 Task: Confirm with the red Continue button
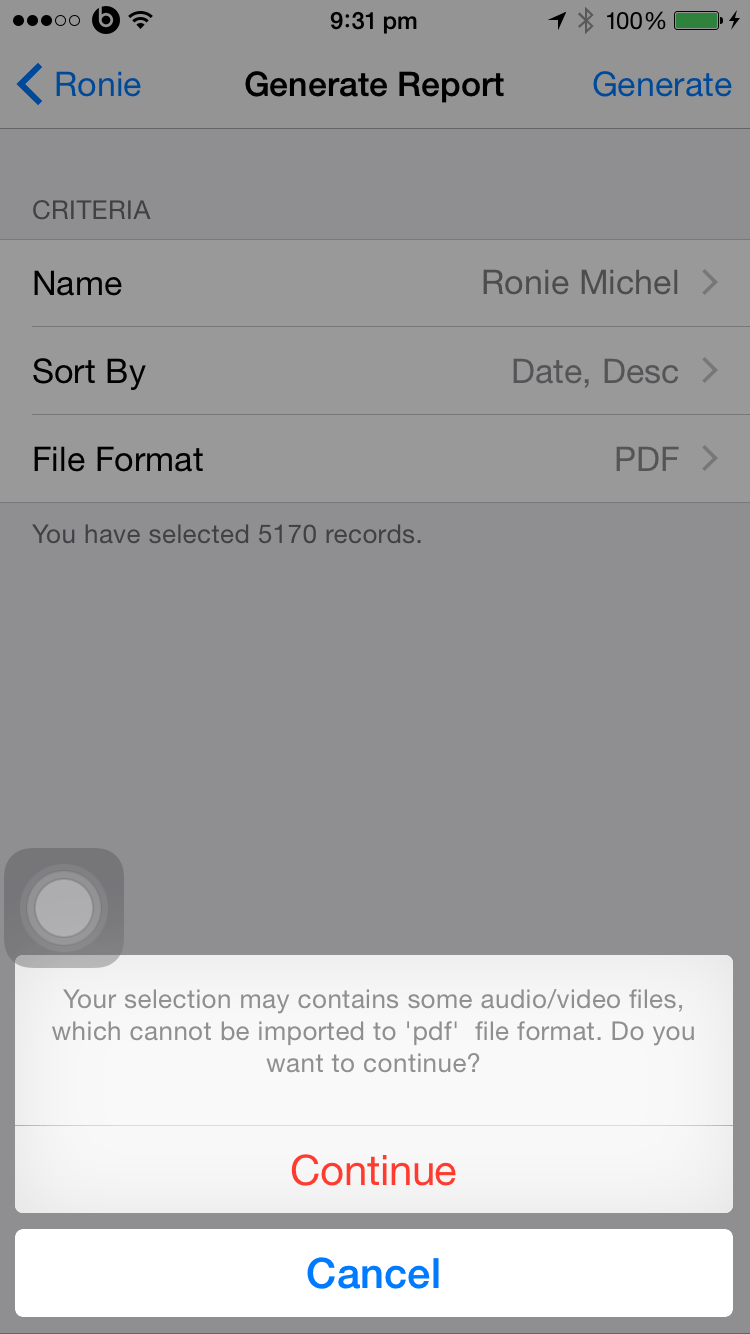click(374, 1170)
